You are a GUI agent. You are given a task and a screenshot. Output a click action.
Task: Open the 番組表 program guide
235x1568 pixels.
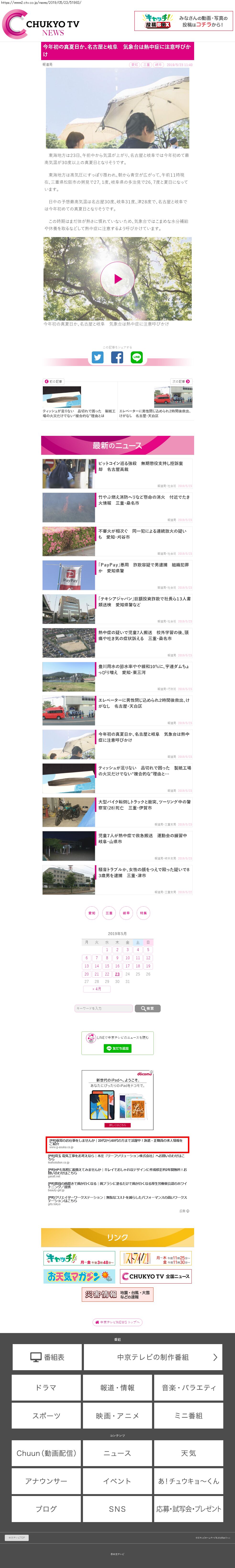point(47,1357)
